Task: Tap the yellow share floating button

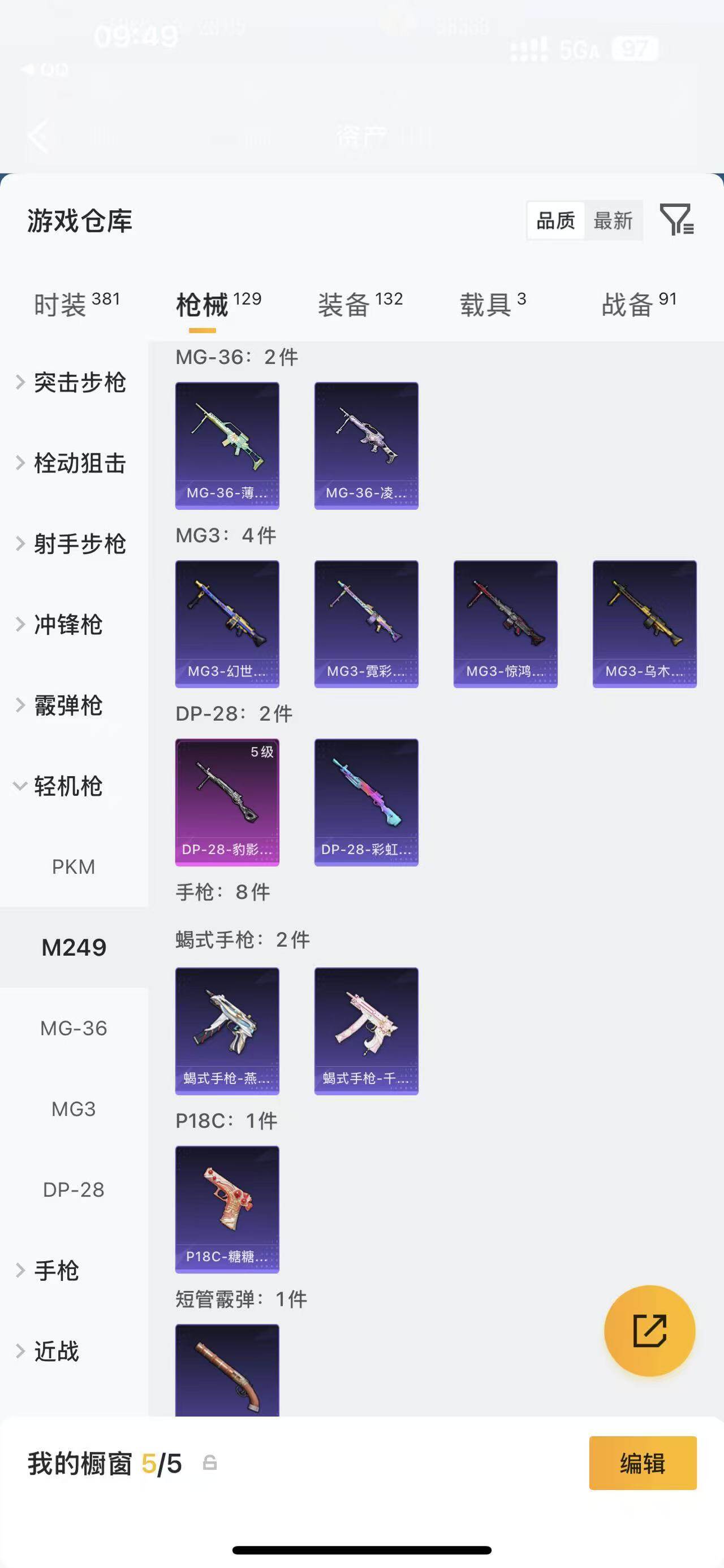Action: pos(649,1331)
